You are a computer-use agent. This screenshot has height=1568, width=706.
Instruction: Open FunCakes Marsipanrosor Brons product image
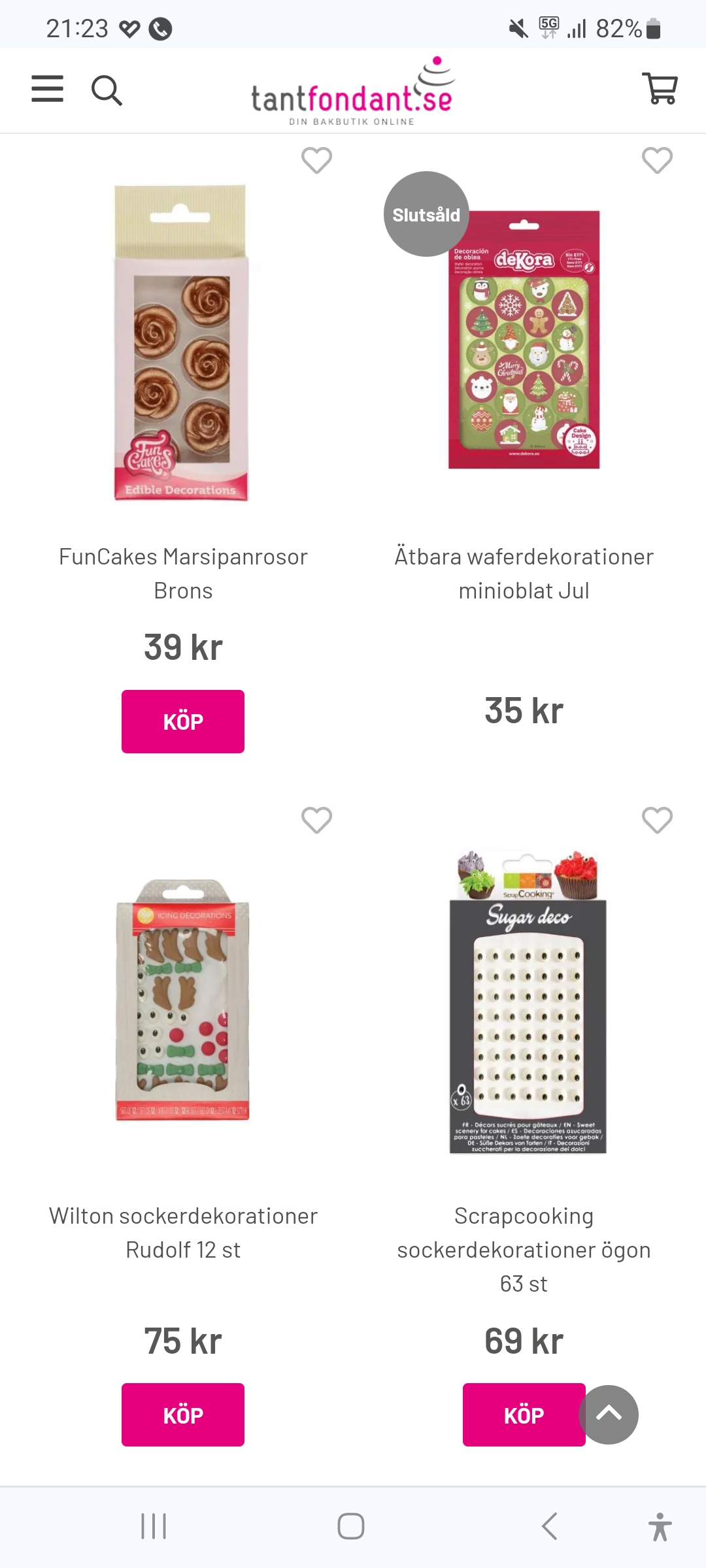[x=182, y=343]
